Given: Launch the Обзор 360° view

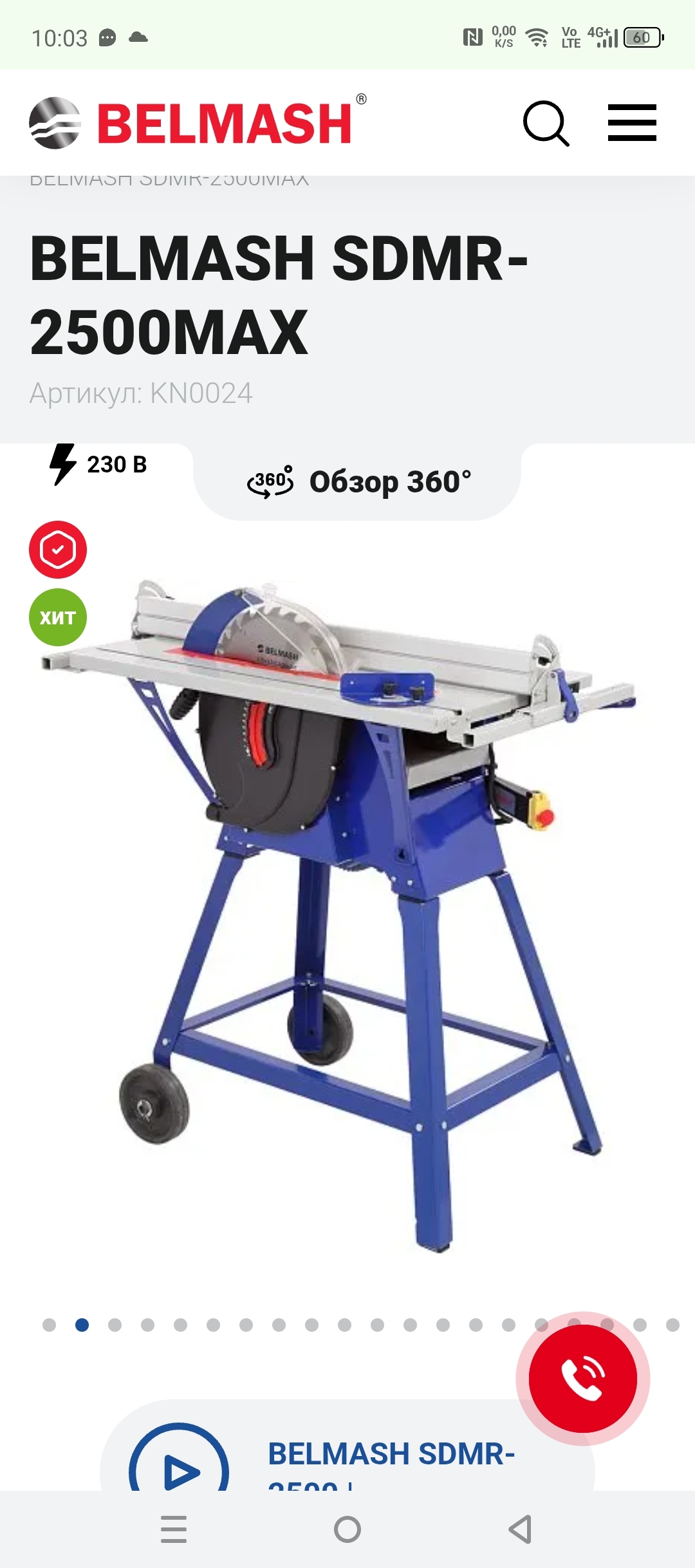Looking at the screenshot, I should tap(358, 482).
